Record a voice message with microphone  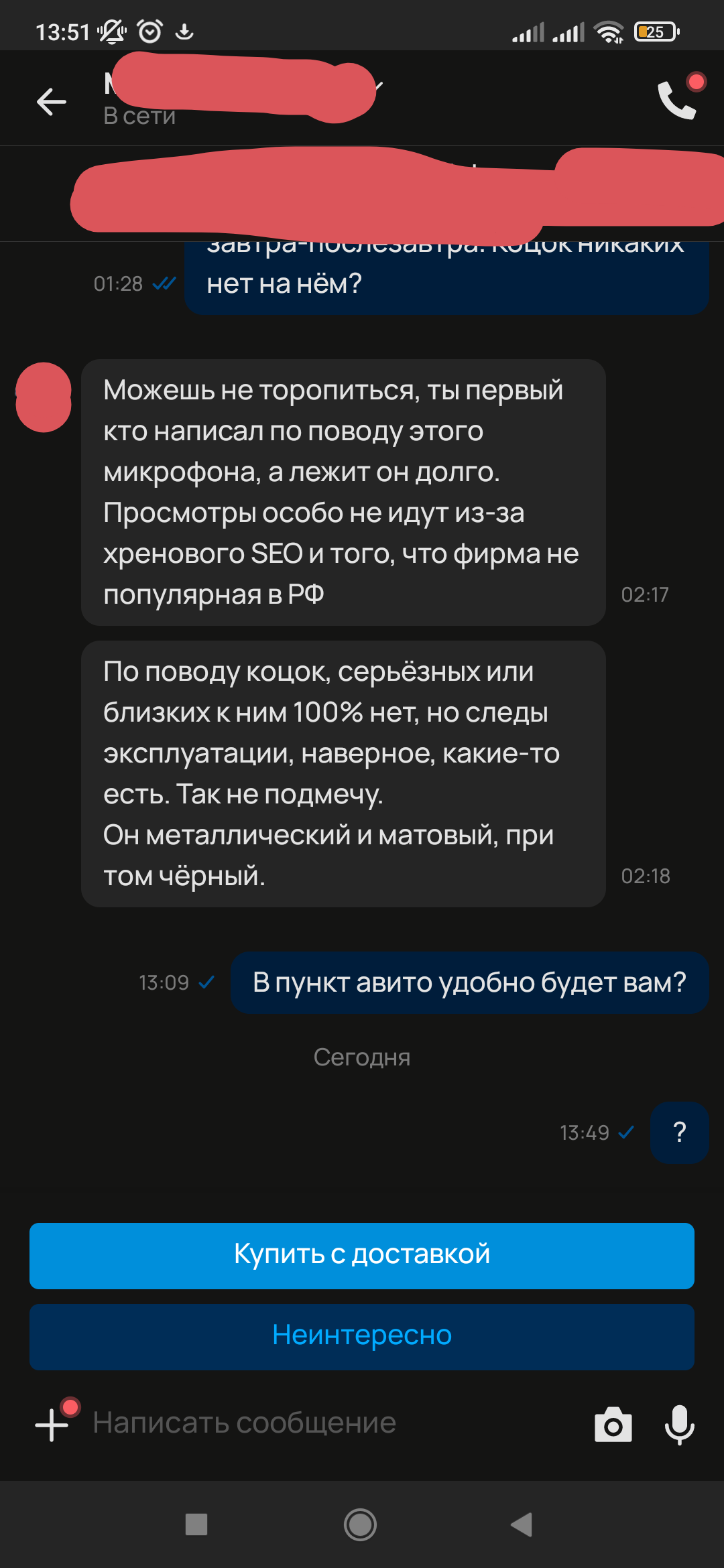click(x=679, y=1425)
